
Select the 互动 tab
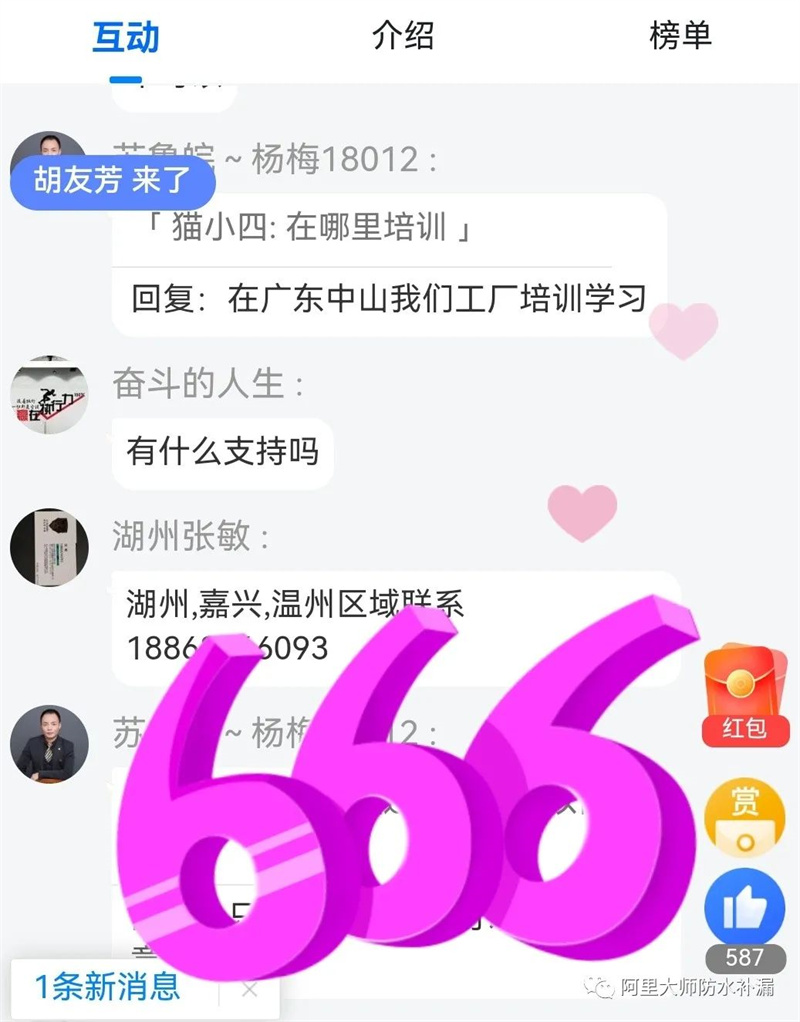[x=126, y=38]
